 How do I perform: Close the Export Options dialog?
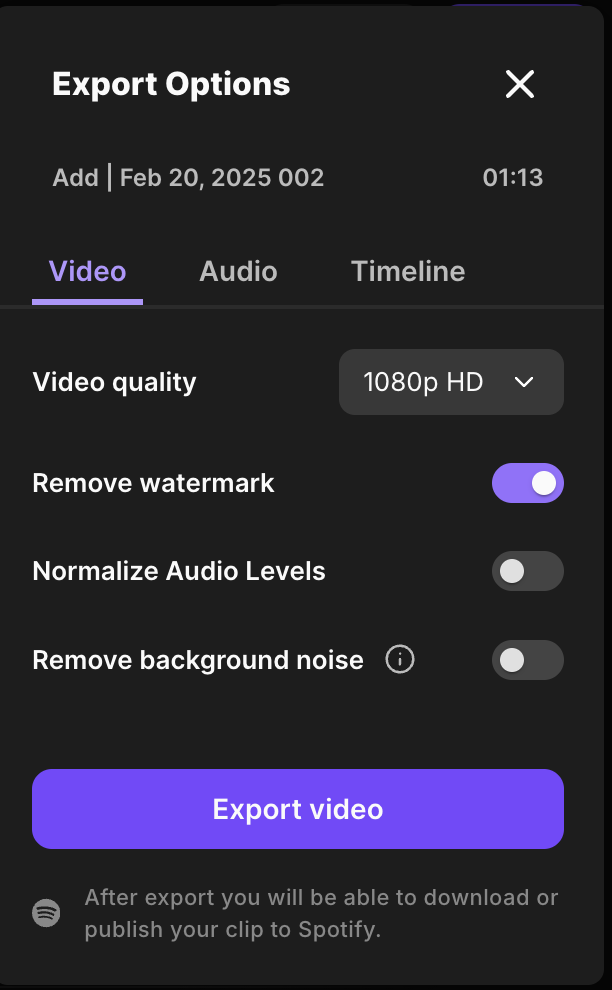(x=520, y=84)
